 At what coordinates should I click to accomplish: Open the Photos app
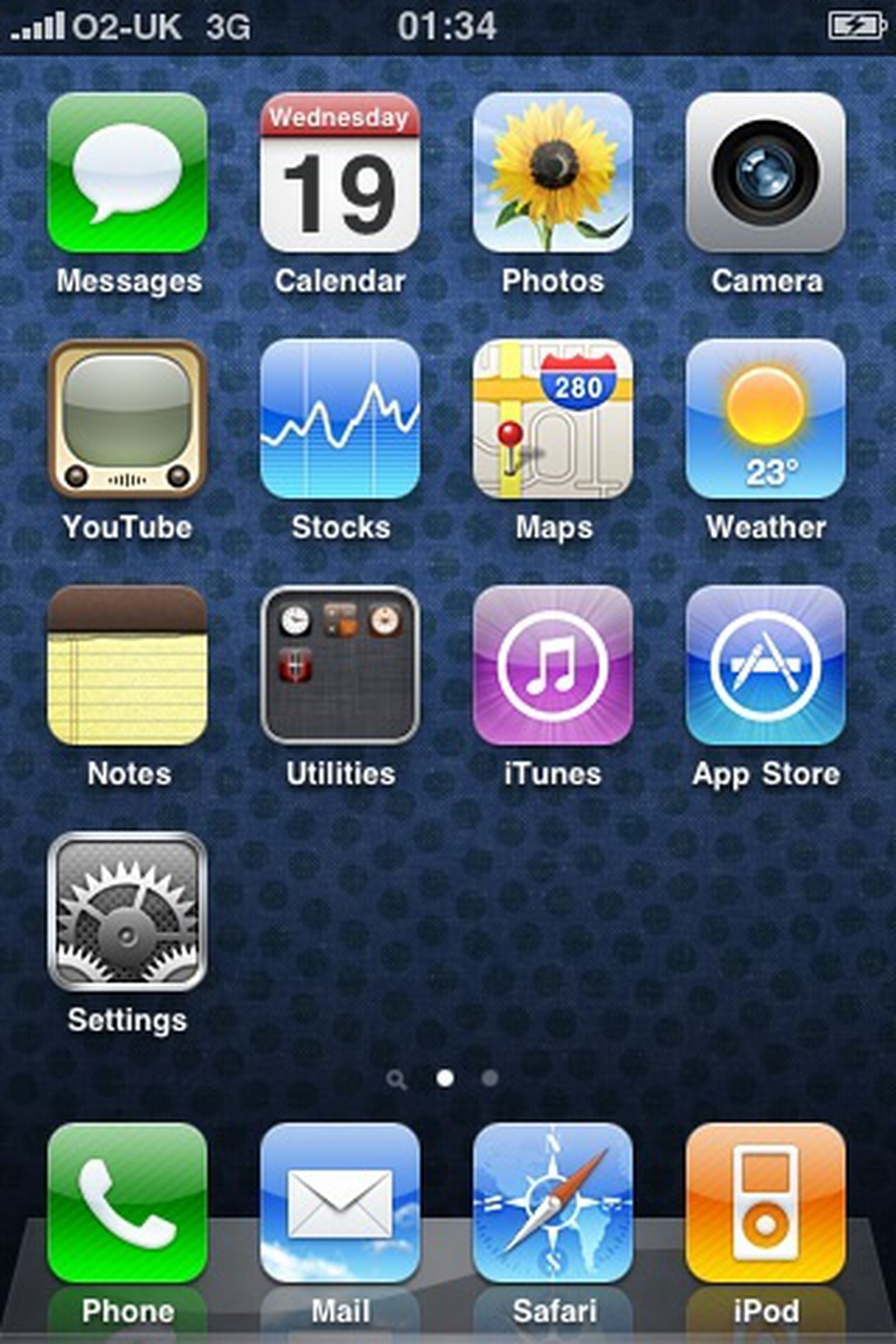(x=553, y=172)
